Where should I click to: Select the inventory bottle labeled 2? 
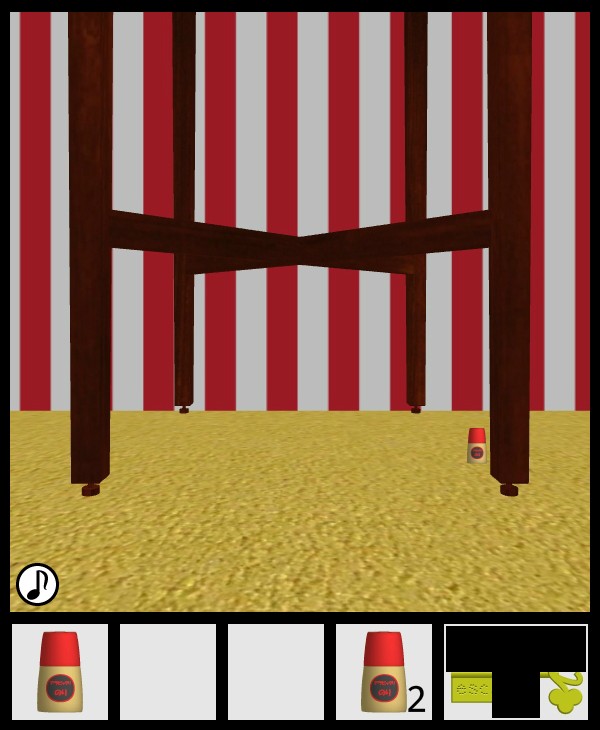(x=384, y=672)
